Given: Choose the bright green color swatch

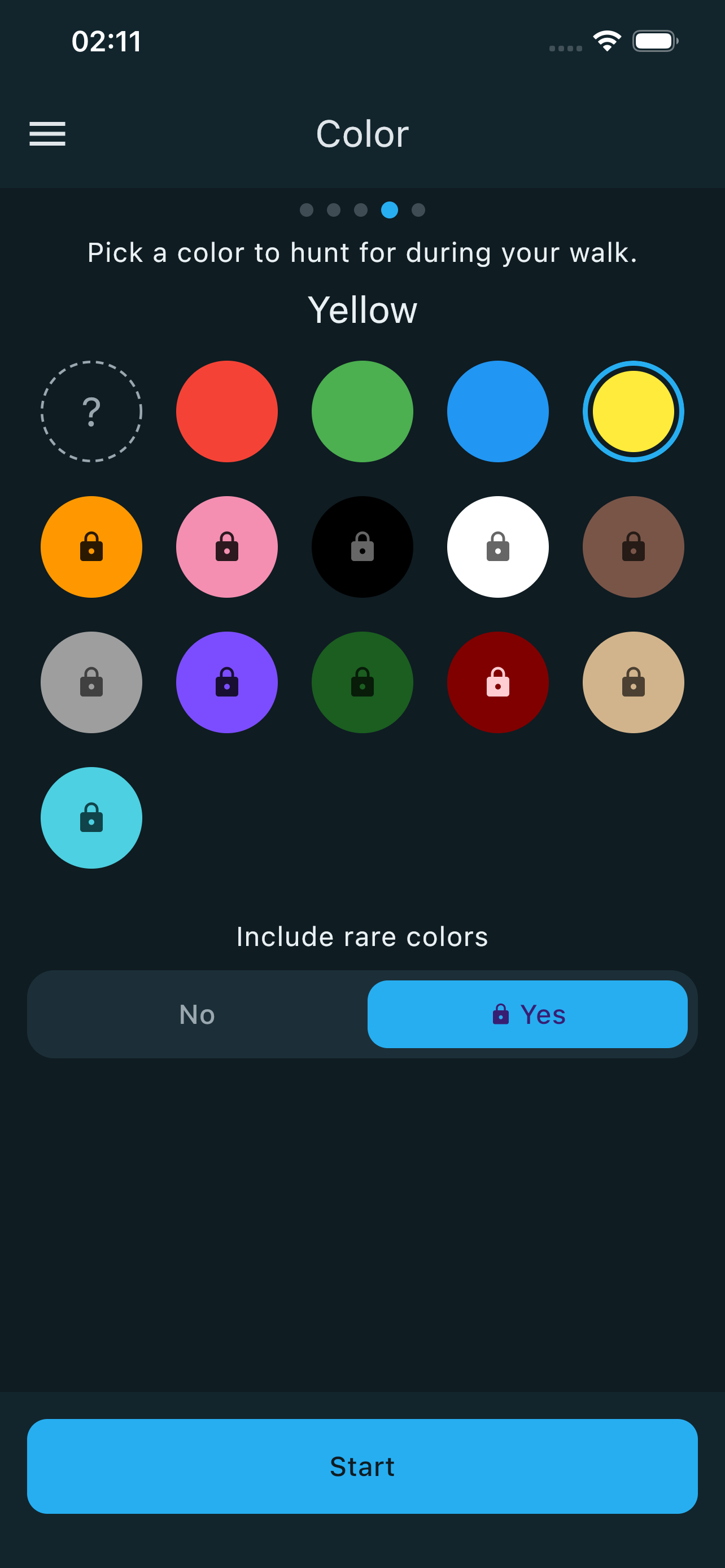Looking at the screenshot, I should click(362, 411).
